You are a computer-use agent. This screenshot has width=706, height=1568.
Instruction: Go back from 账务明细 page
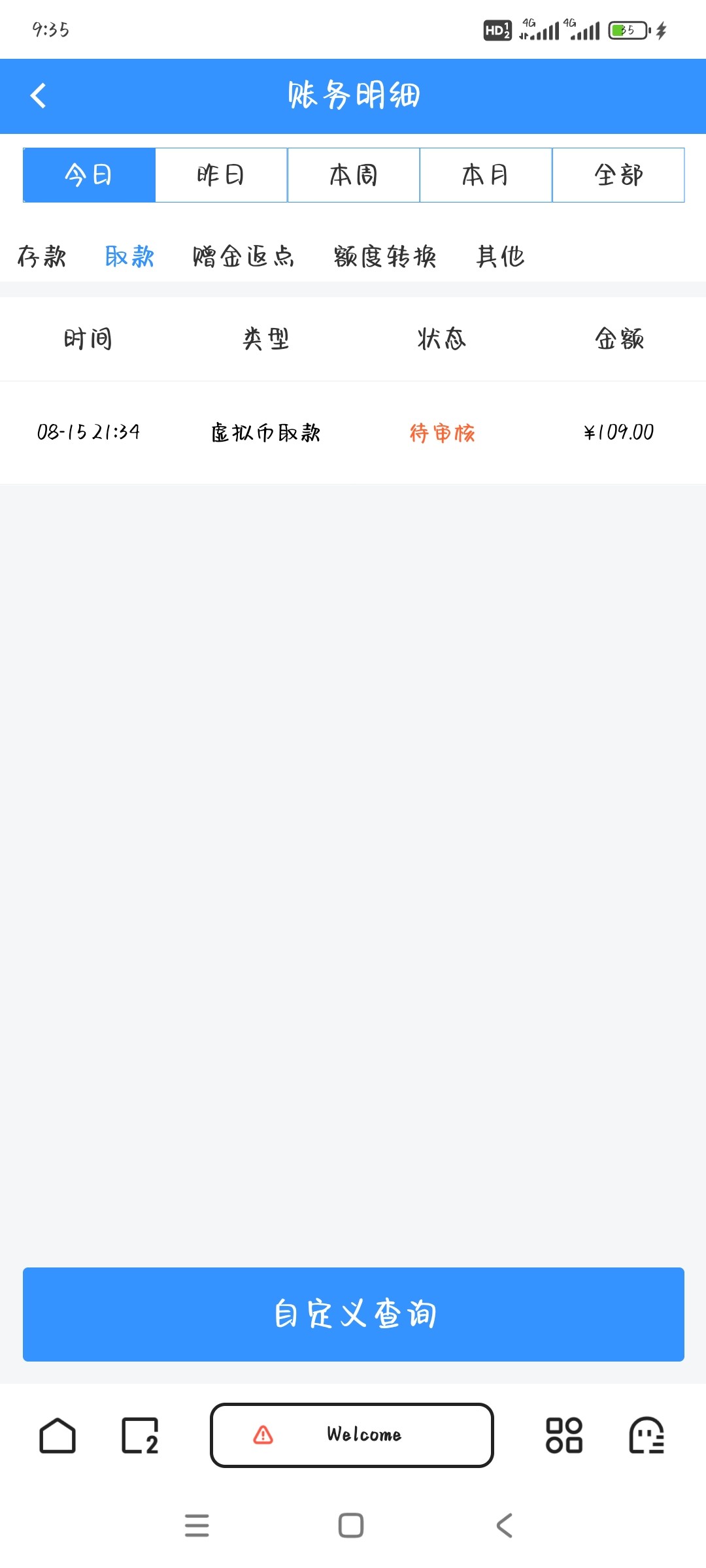(x=39, y=96)
